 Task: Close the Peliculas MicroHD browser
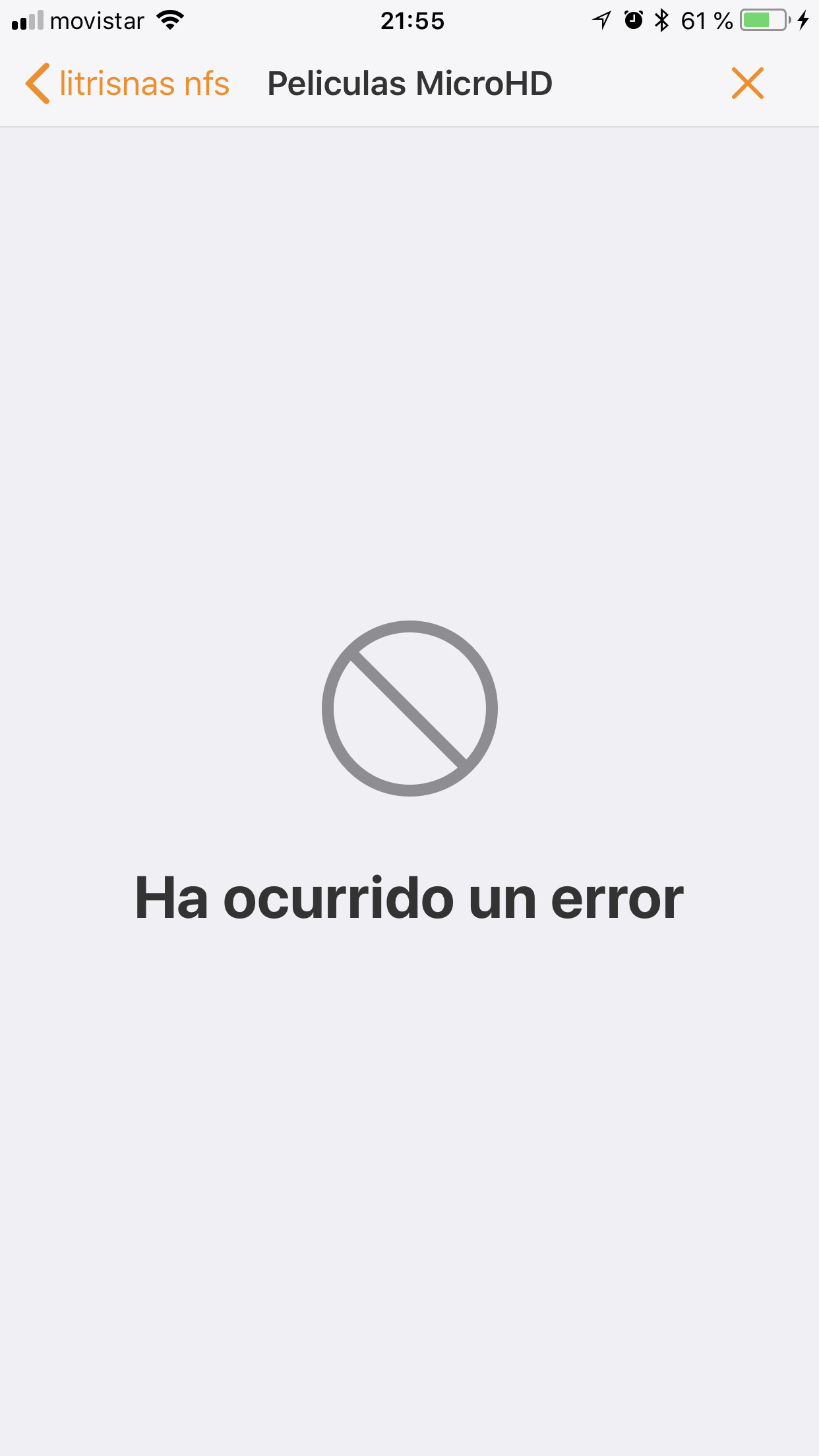click(747, 84)
